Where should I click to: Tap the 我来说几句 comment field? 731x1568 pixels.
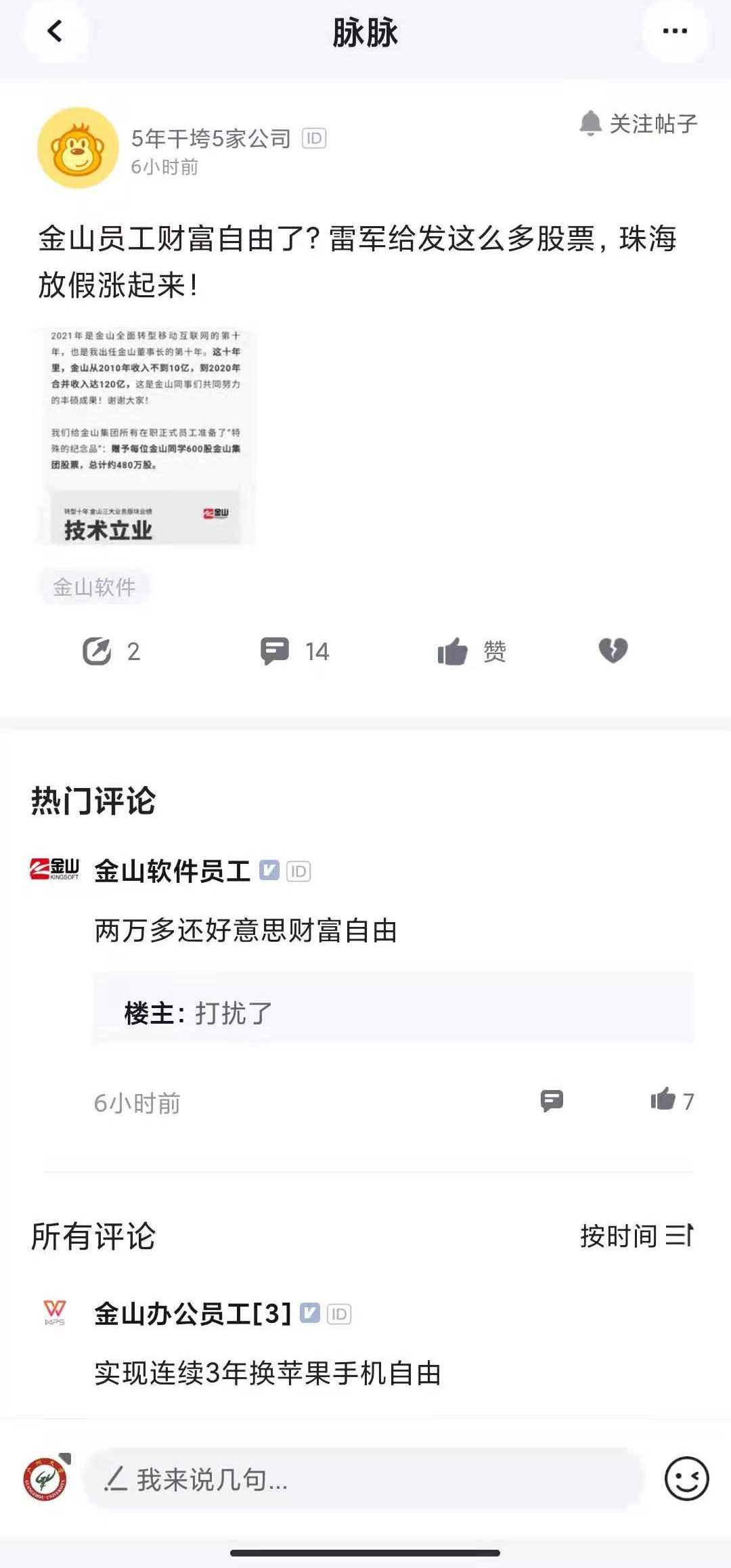362,1479
